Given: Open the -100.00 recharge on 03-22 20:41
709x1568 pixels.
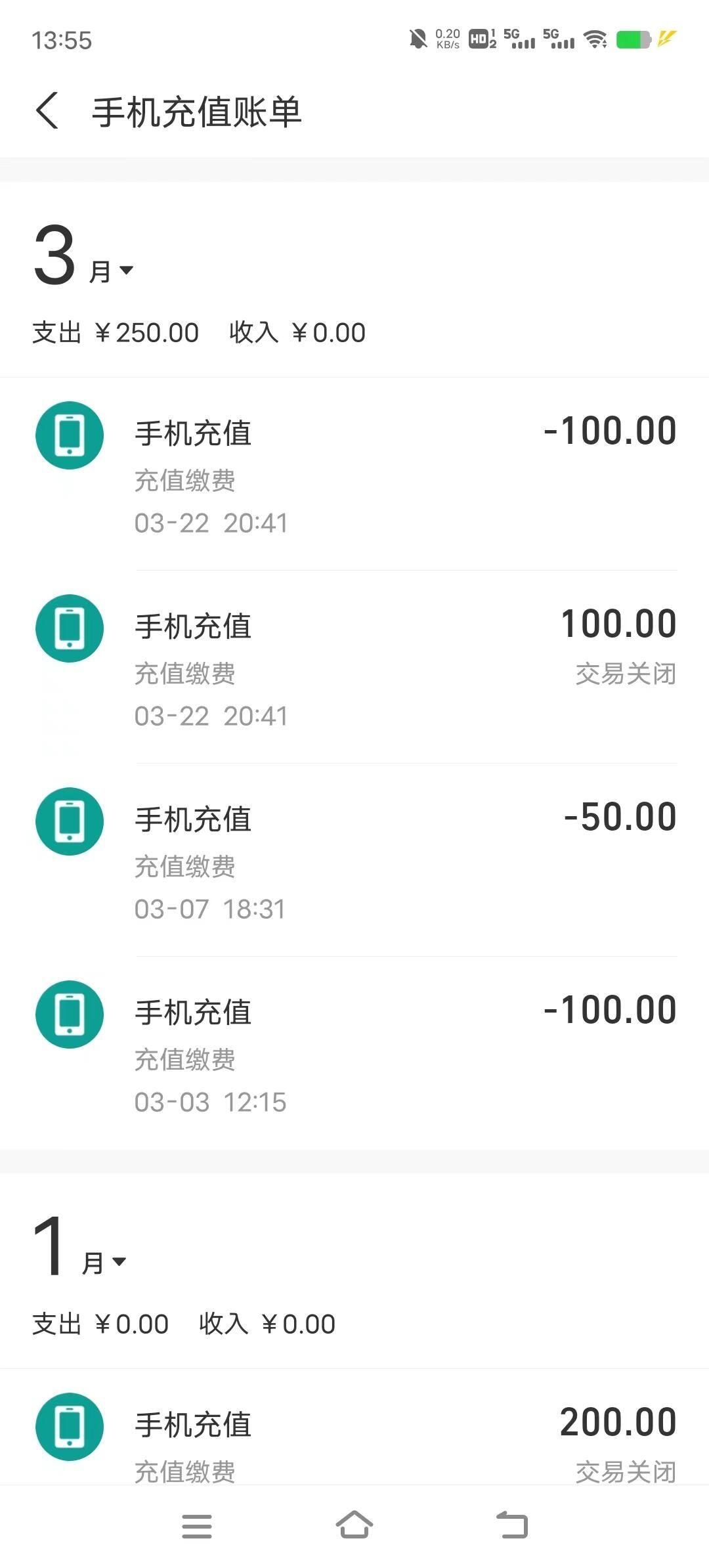Looking at the screenshot, I should click(354, 474).
